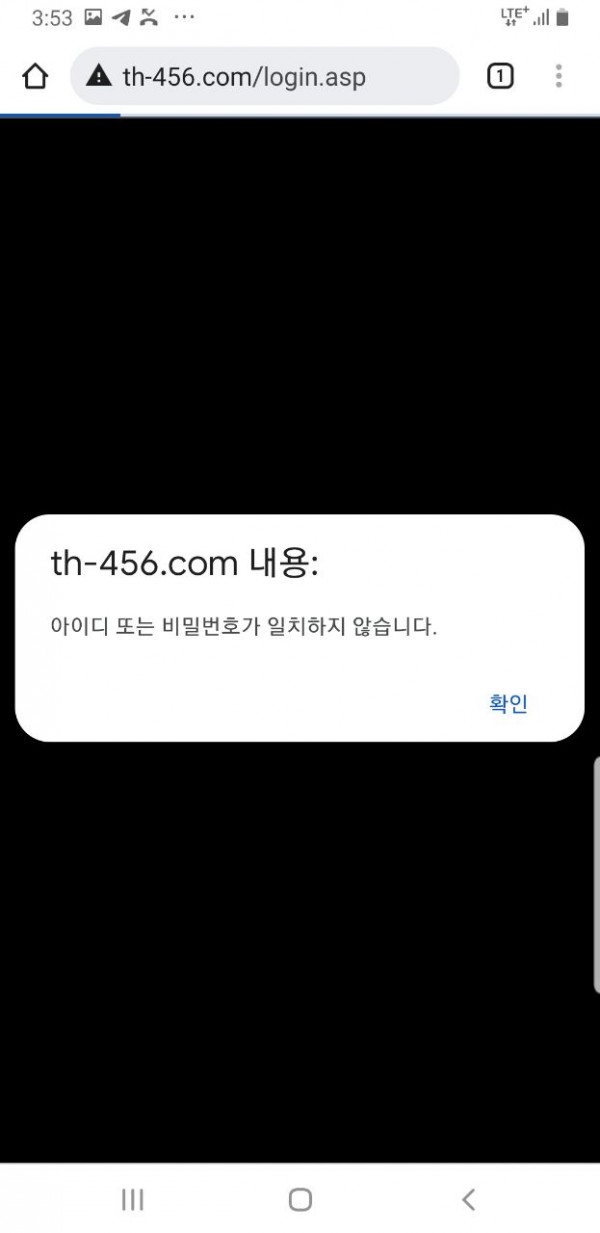The height and width of the screenshot is (1233, 600).
Task: Open the browser overflow menu
Action: [558, 76]
